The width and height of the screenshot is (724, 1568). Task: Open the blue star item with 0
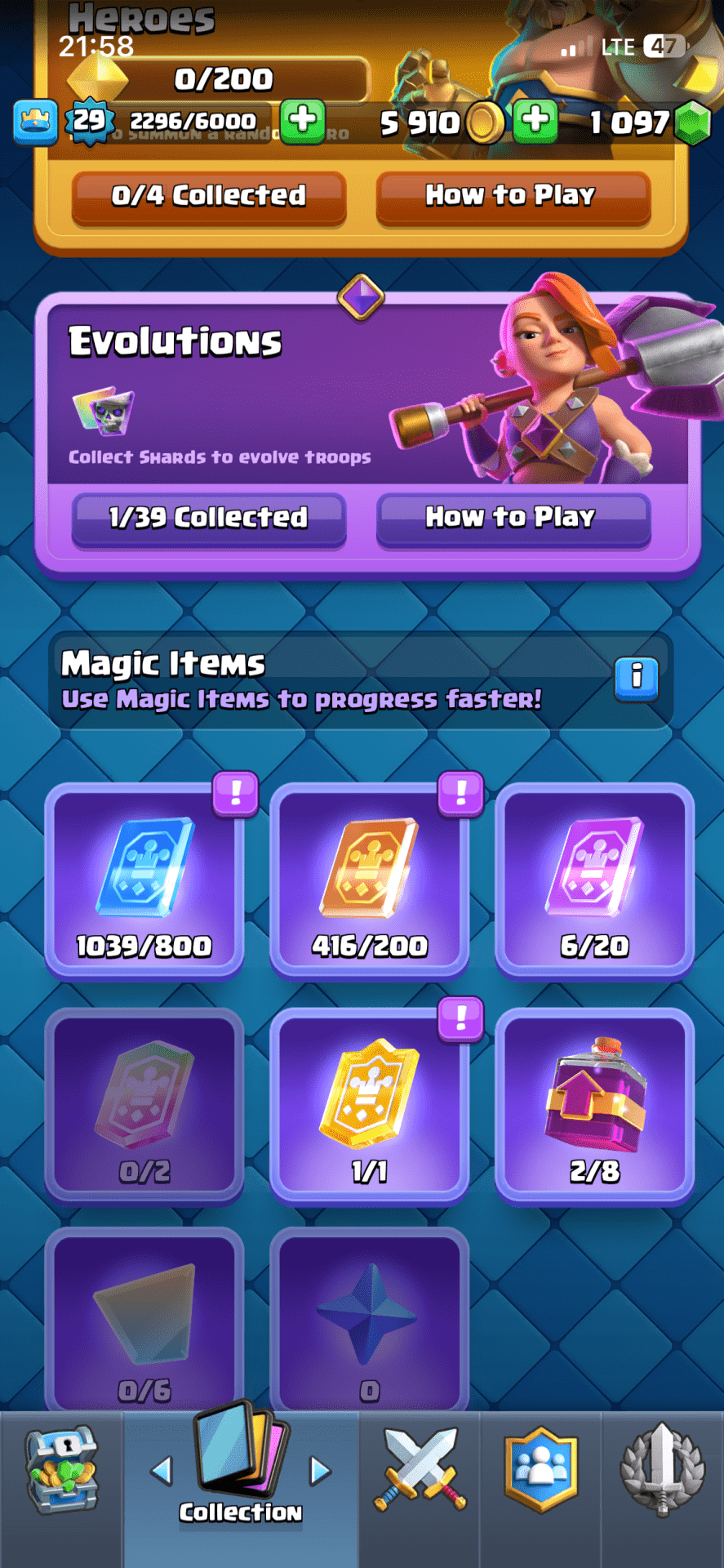point(370,1323)
